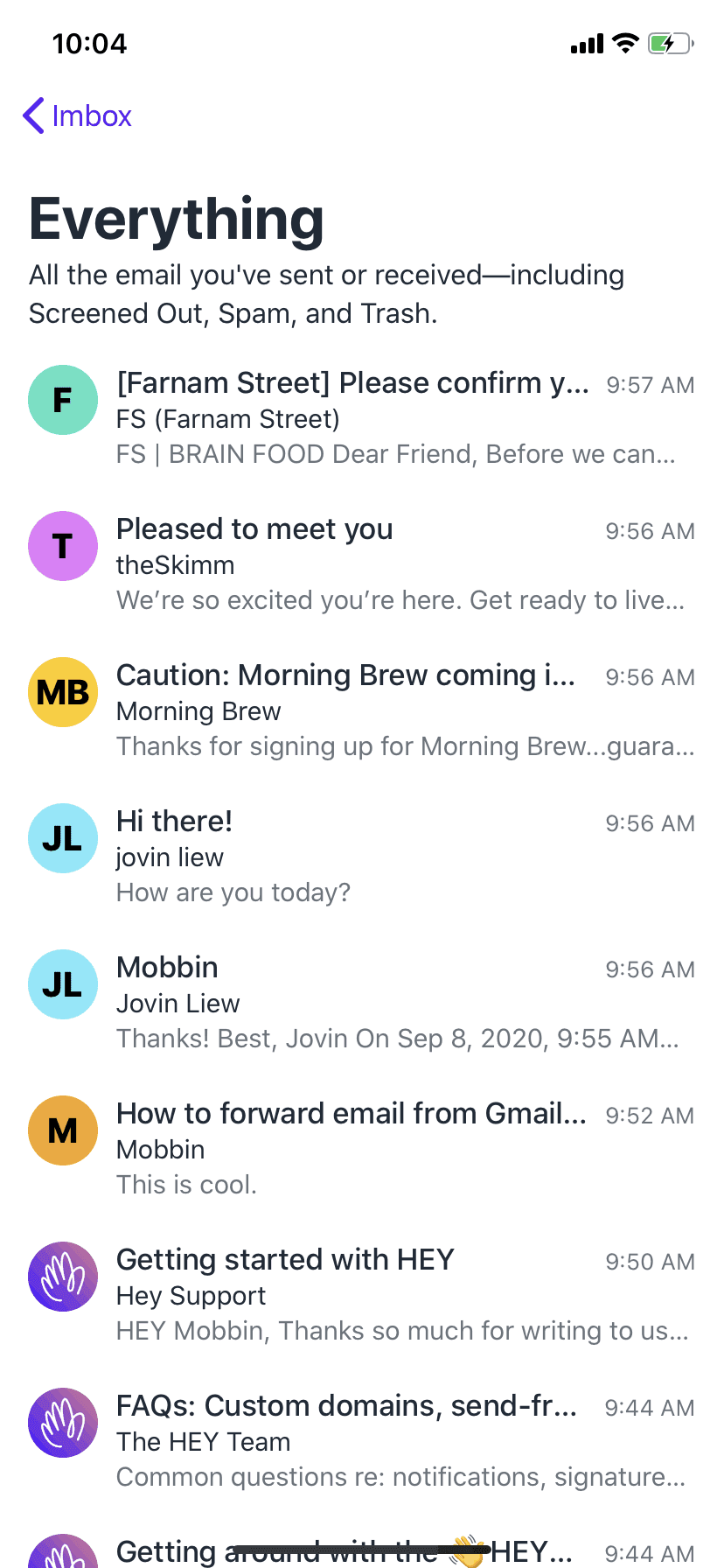Open Farnam Street confirmation email

click(x=362, y=418)
